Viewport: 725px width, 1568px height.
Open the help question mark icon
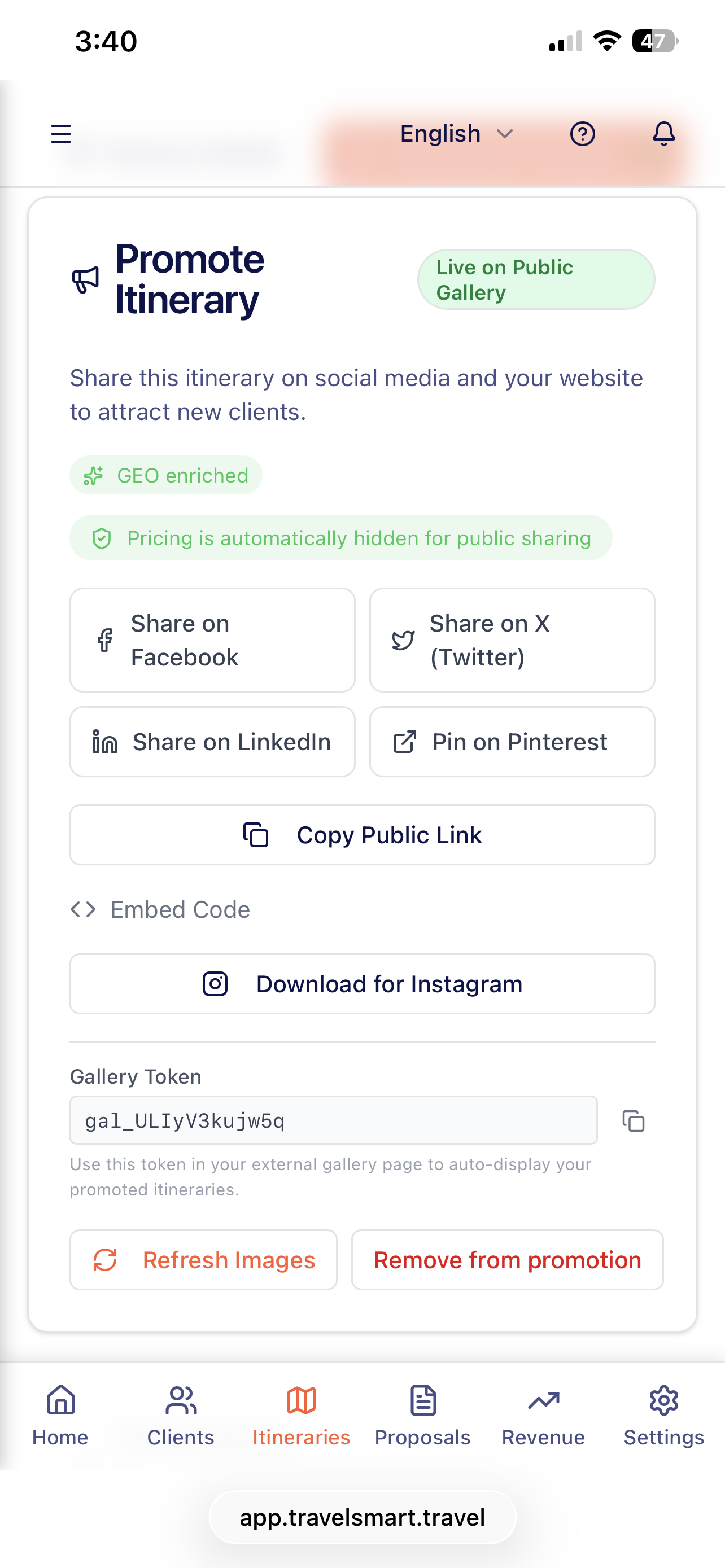583,133
